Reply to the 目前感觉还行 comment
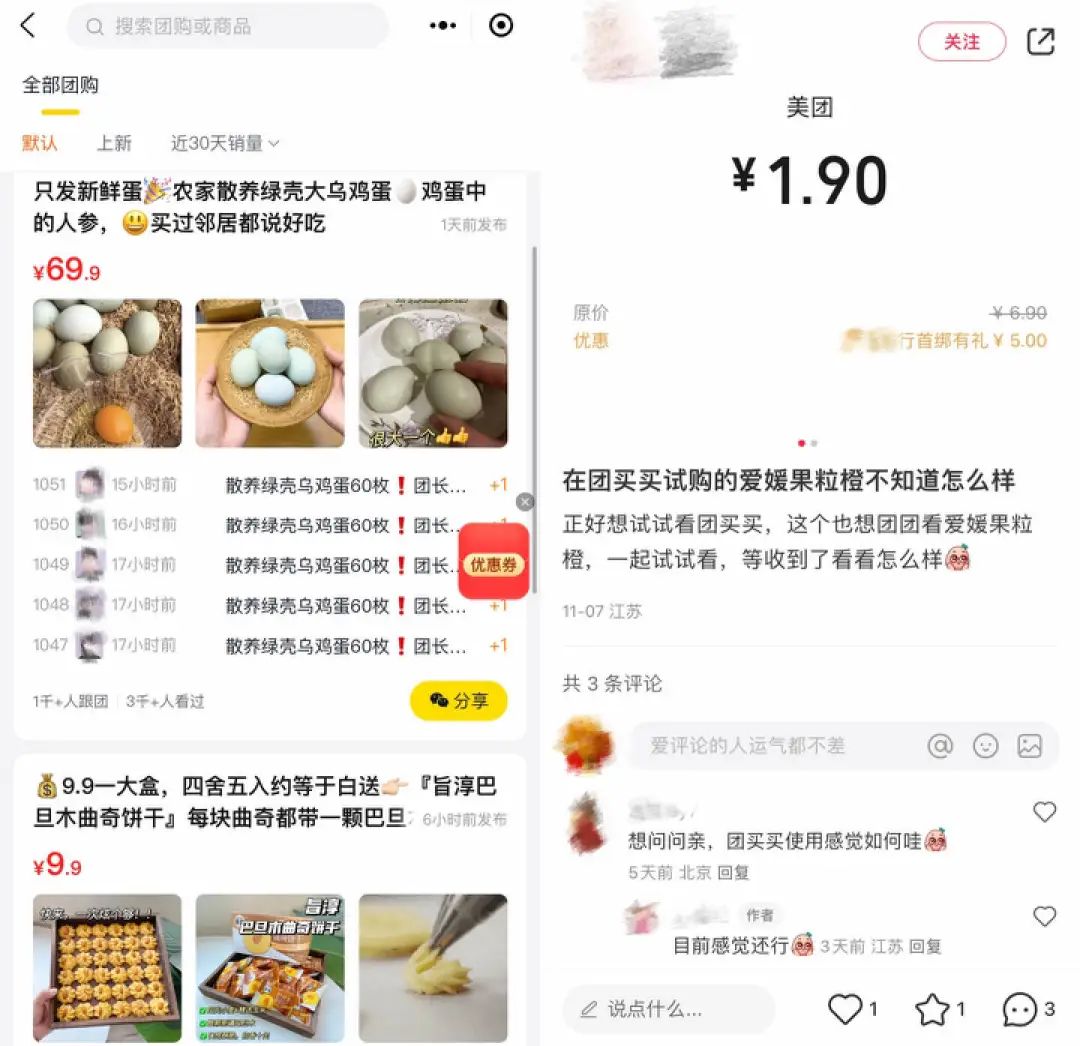 (x=925, y=946)
